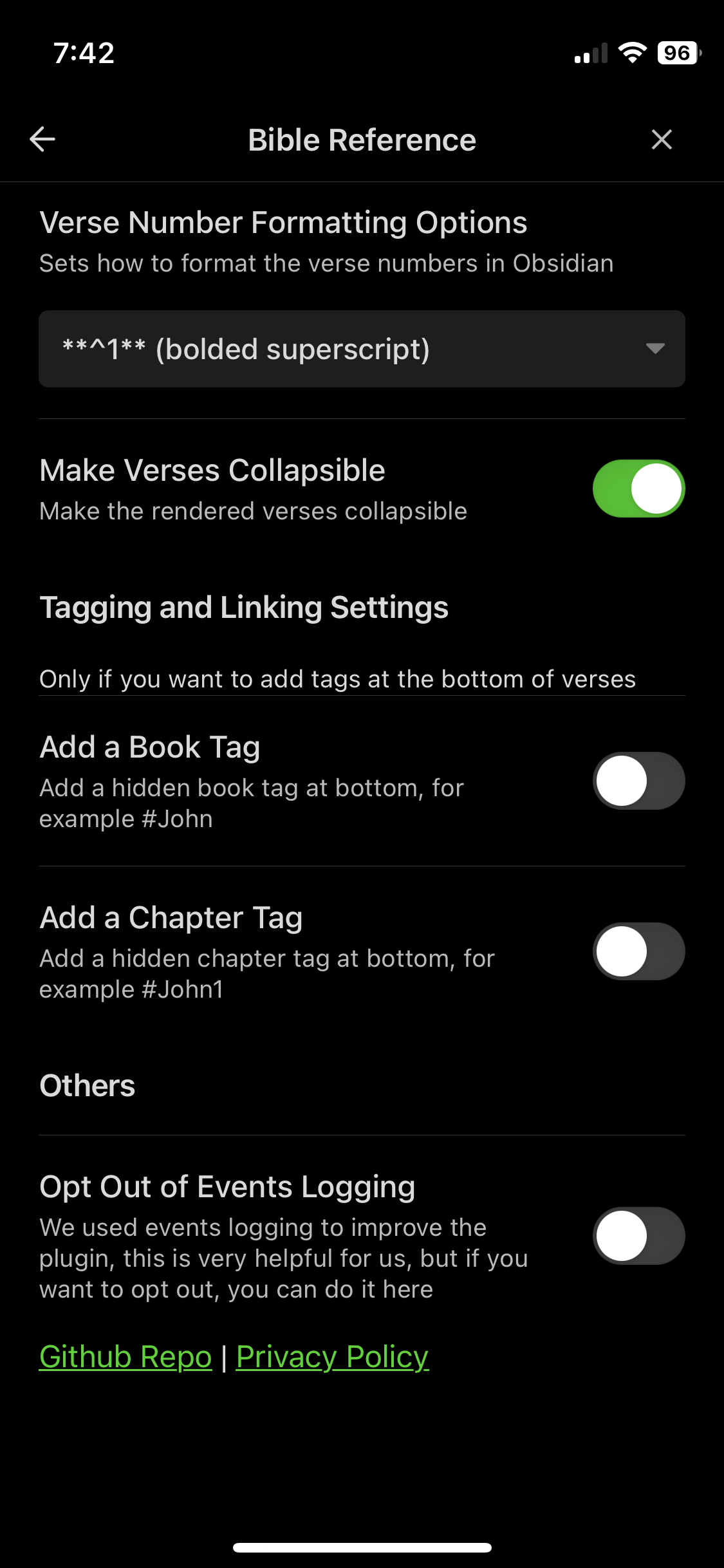Viewport: 724px width, 1568px height.
Task: Select the Tagging and Linking Settings heading
Action: click(245, 607)
